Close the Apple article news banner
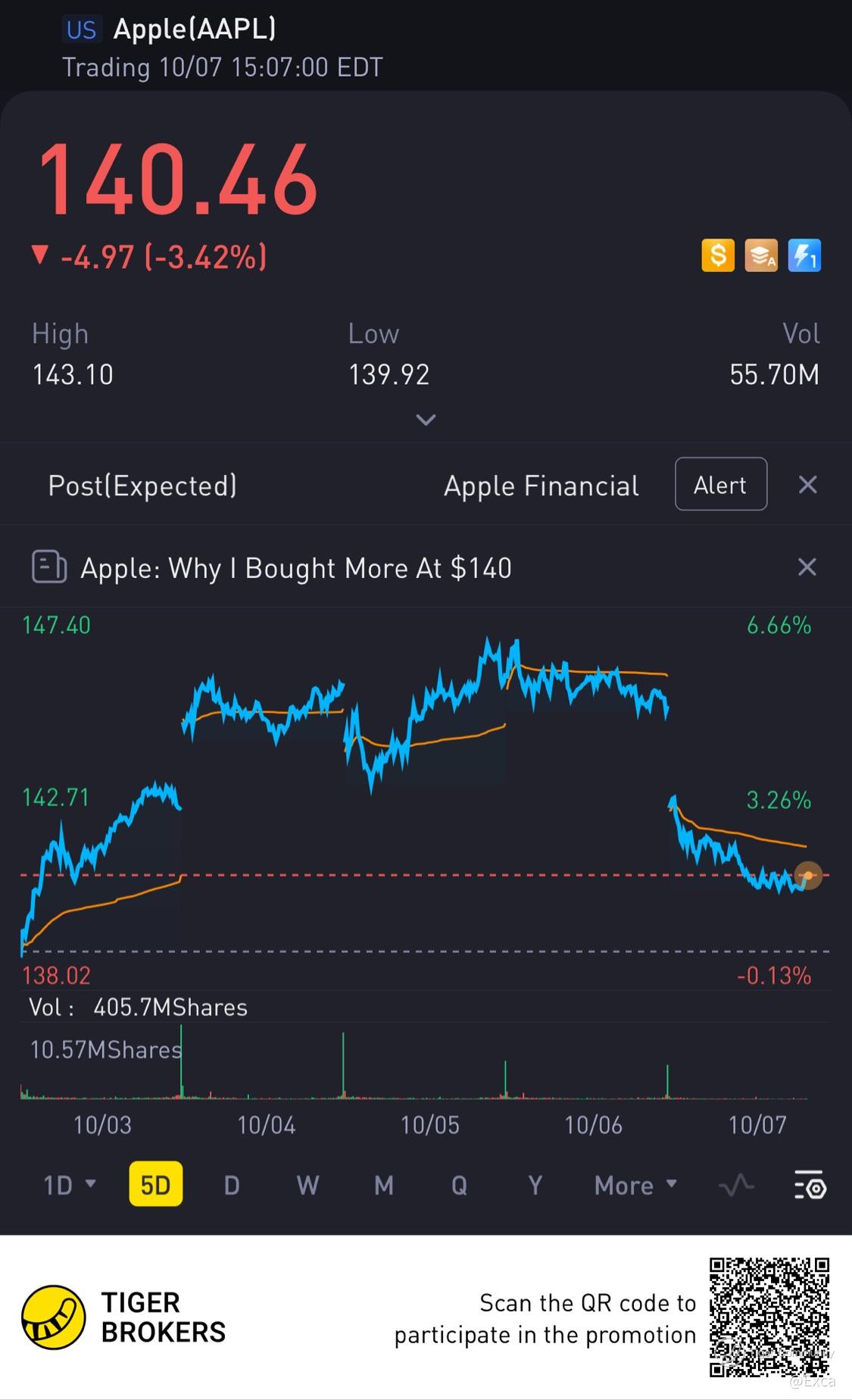This screenshot has height=1400, width=852. pyautogui.click(x=807, y=567)
